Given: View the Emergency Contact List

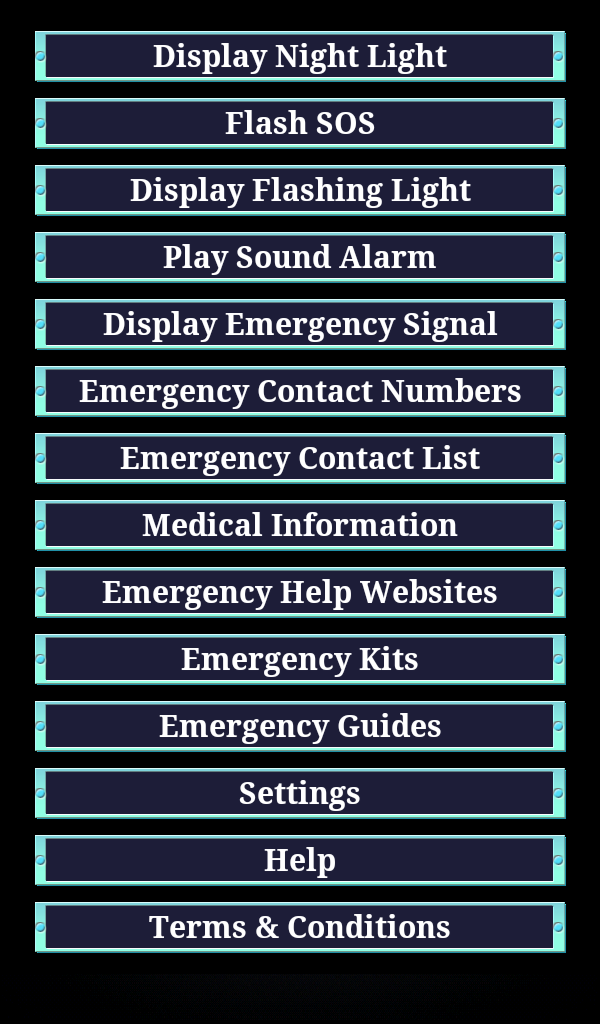Looking at the screenshot, I should pos(300,458).
